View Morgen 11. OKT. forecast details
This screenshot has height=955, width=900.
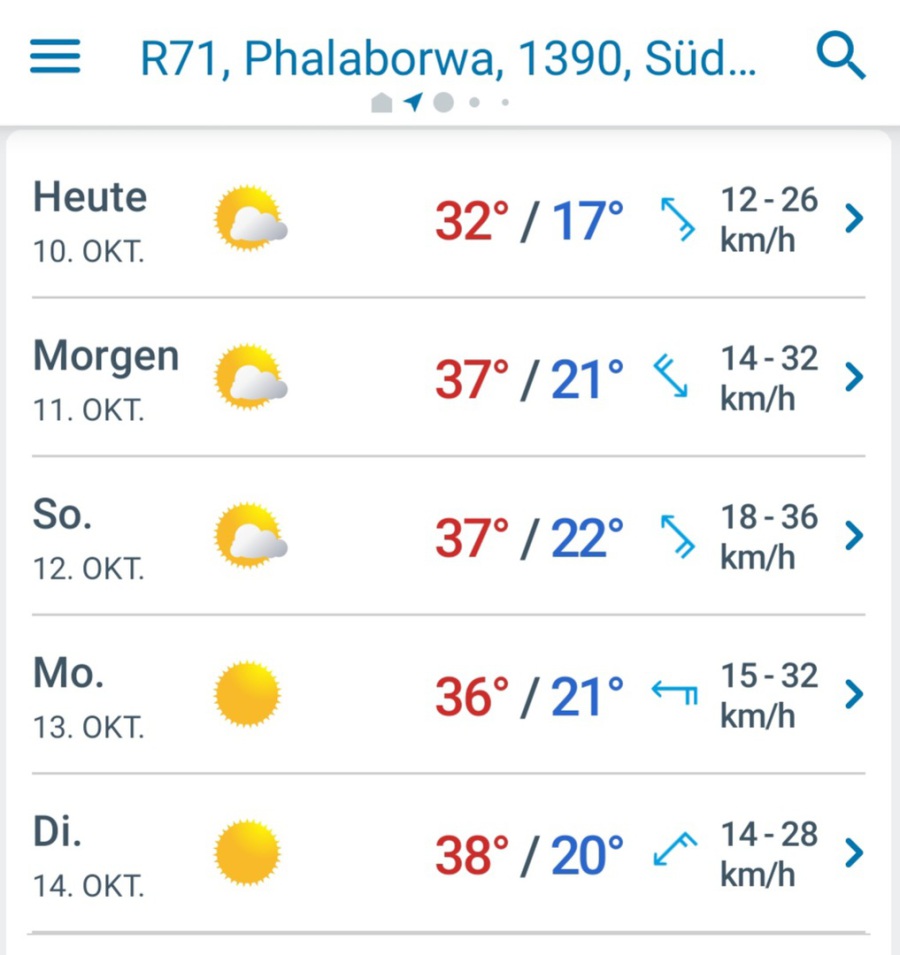[448, 378]
